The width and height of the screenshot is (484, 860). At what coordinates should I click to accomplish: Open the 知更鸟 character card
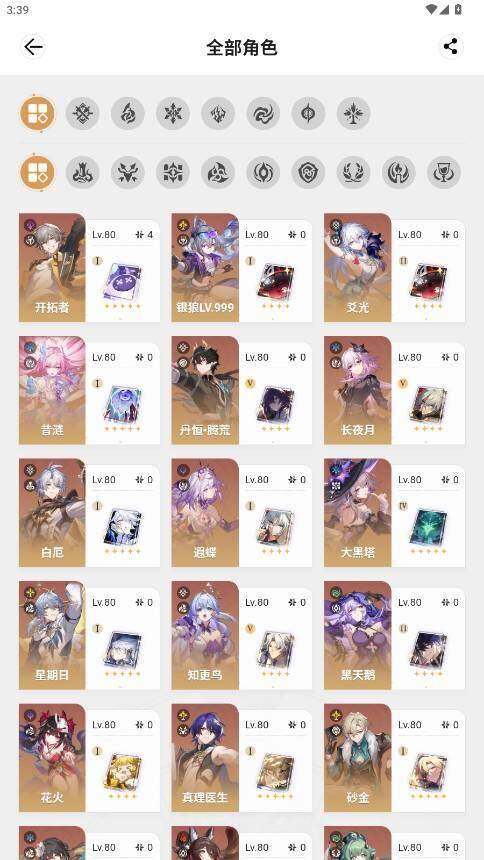coord(242,635)
